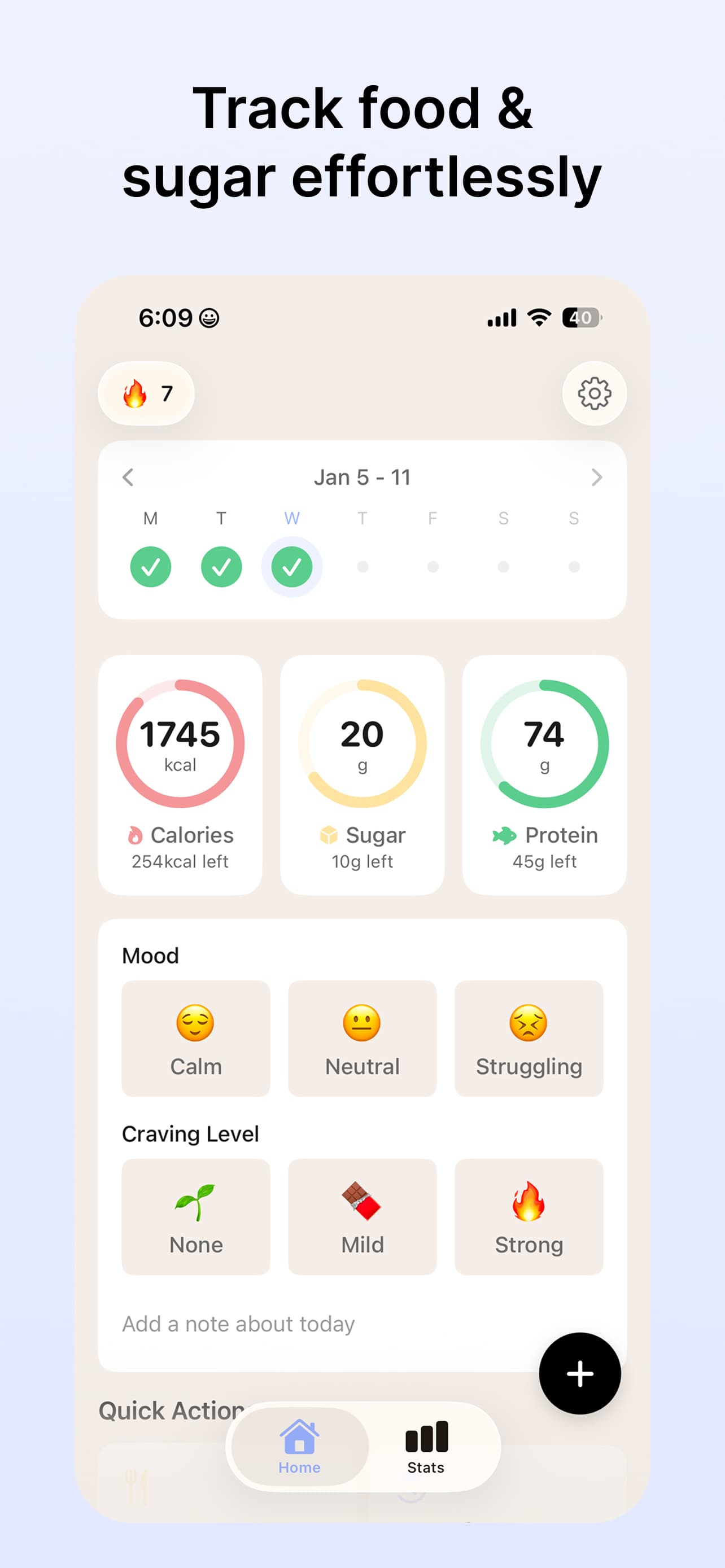Go to the previous week with the left chevron
Image resolution: width=725 pixels, height=1568 pixels.
tap(128, 476)
